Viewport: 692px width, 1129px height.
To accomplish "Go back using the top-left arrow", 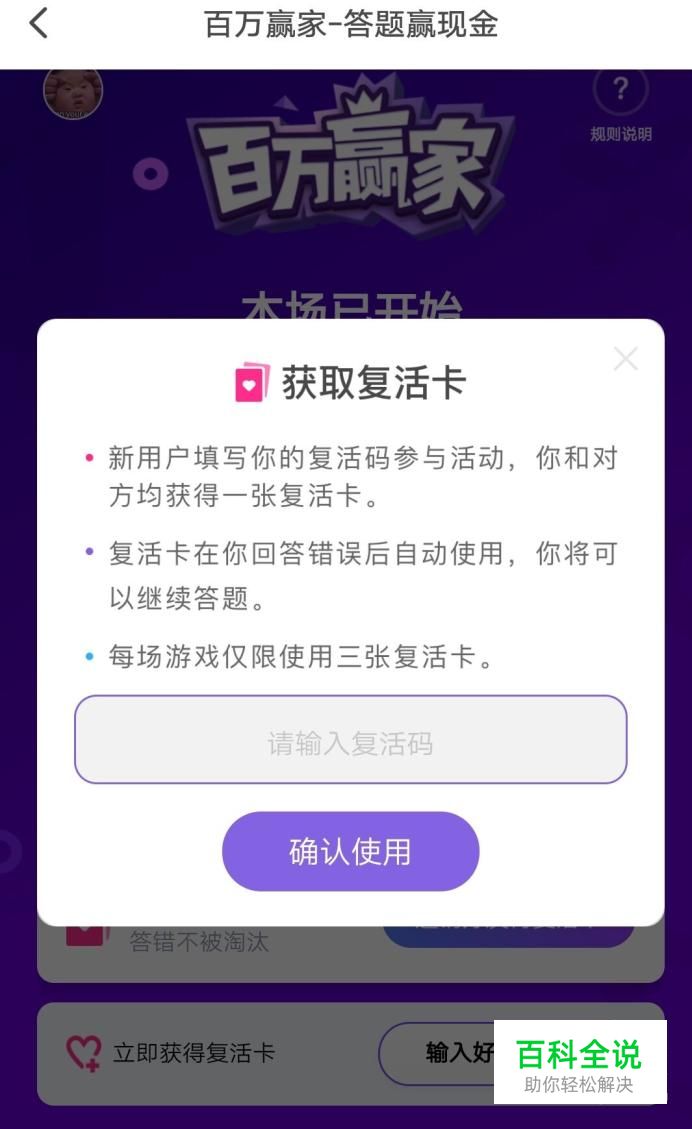I will [x=38, y=23].
